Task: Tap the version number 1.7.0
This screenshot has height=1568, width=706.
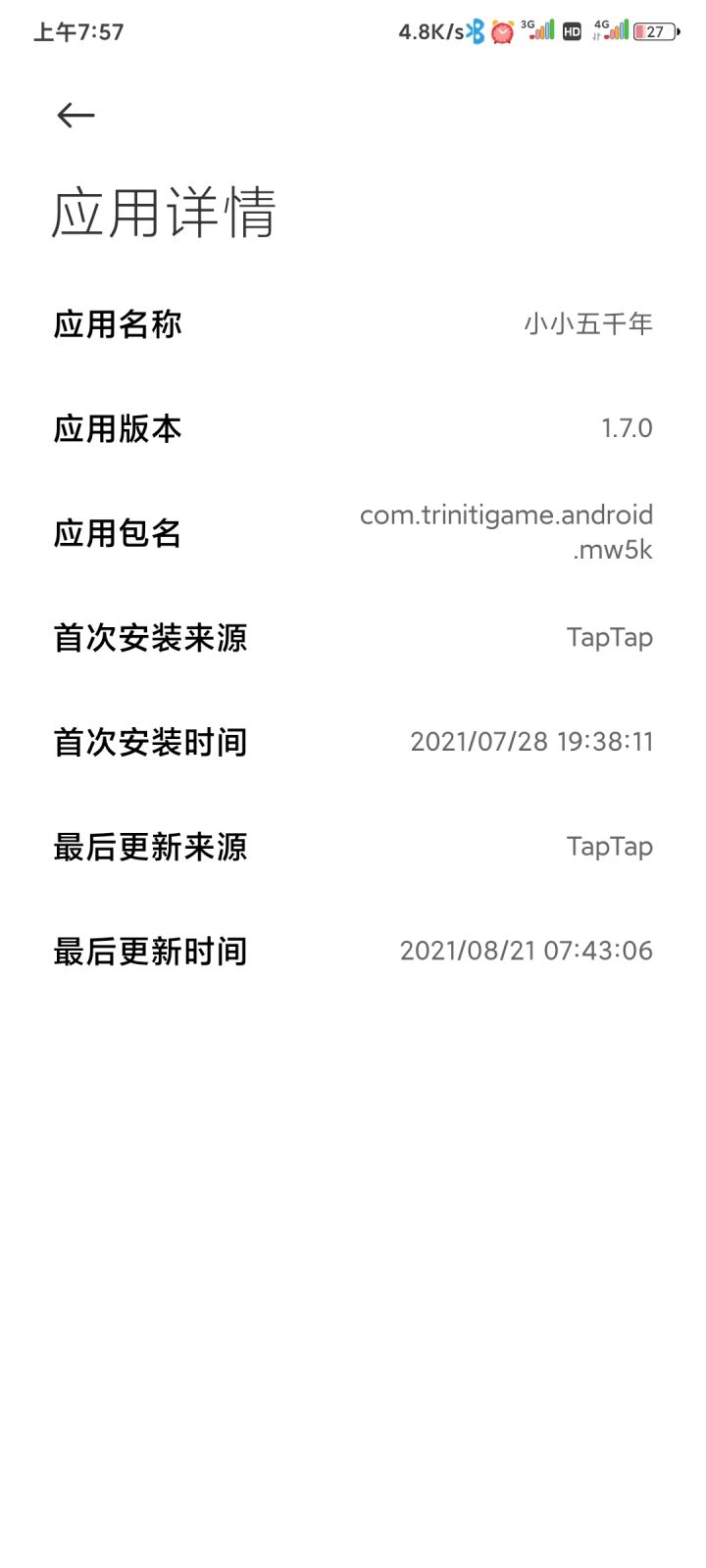Action: [x=627, y=427]
